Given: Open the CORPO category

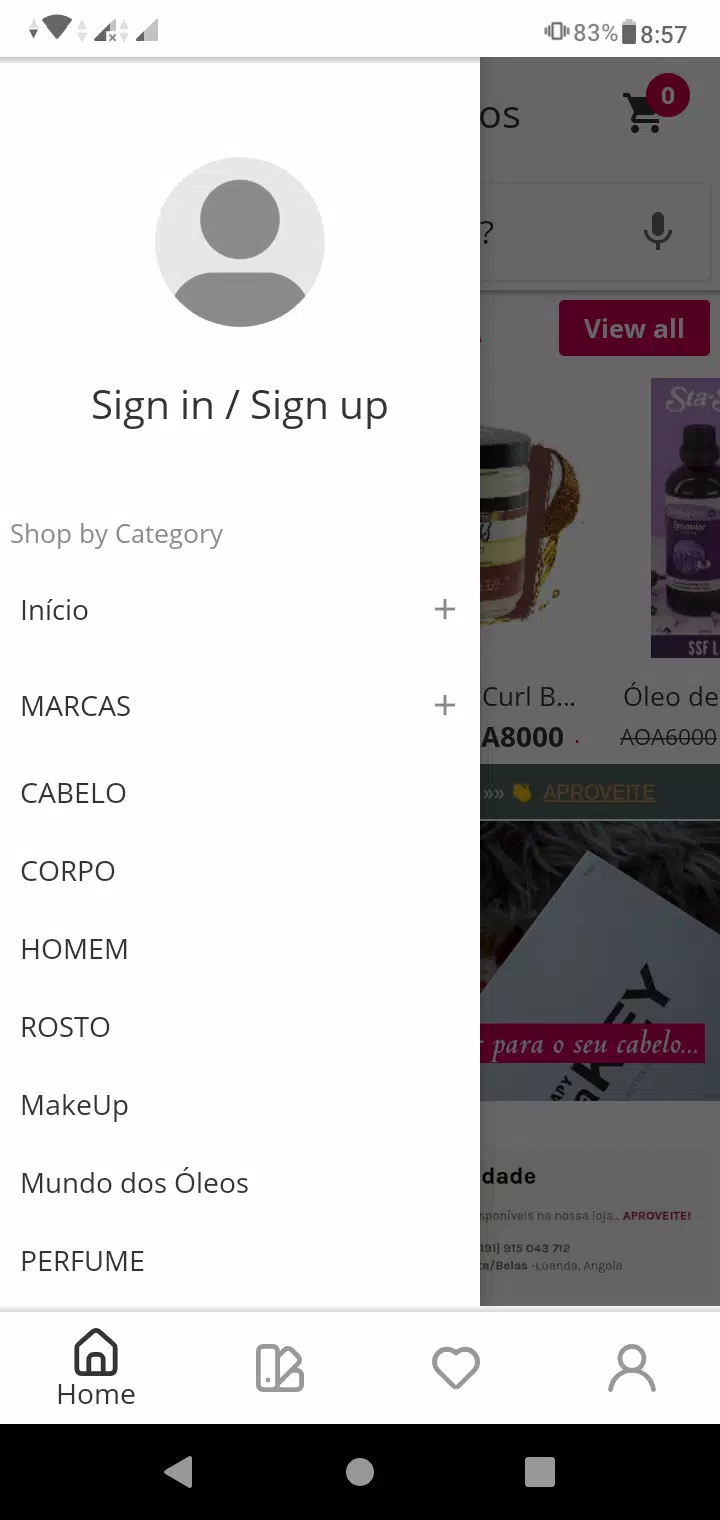Looking at the screenshot, I should tap(68, 871).
